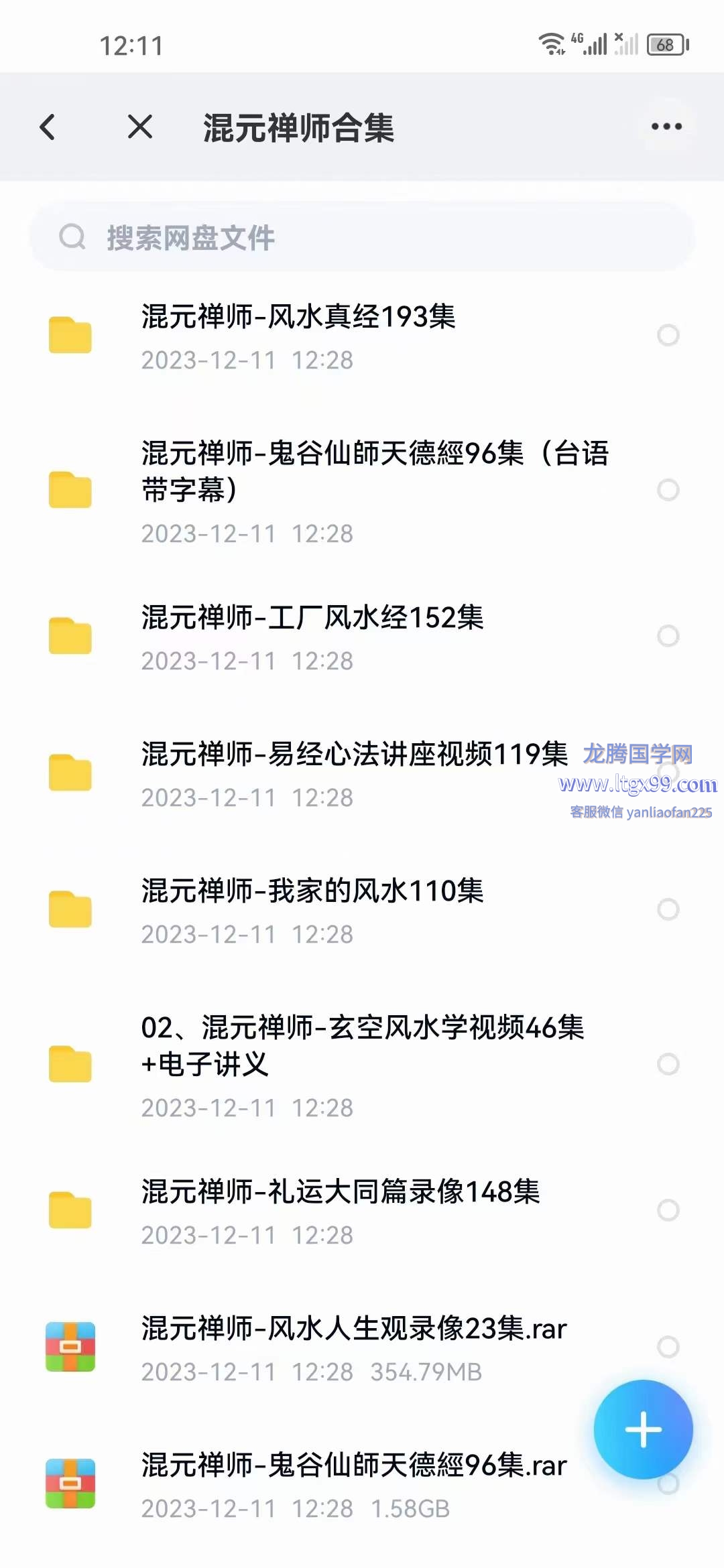
Task: Open the file 风水人生观录像23集.rar
Action: tap(362, 1348)
